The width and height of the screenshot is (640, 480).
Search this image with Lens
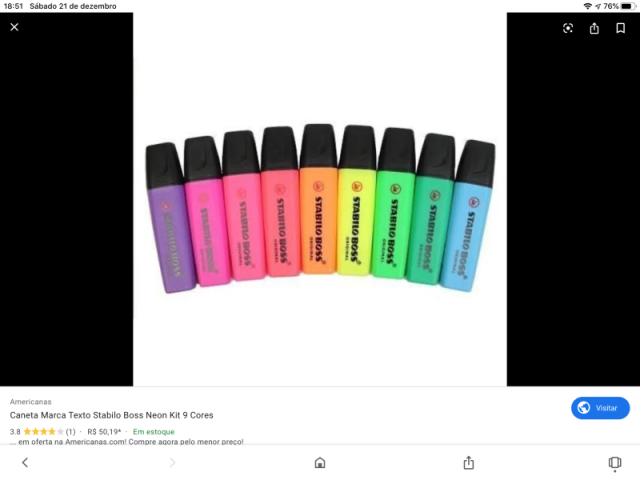click(x=568, y=28)
